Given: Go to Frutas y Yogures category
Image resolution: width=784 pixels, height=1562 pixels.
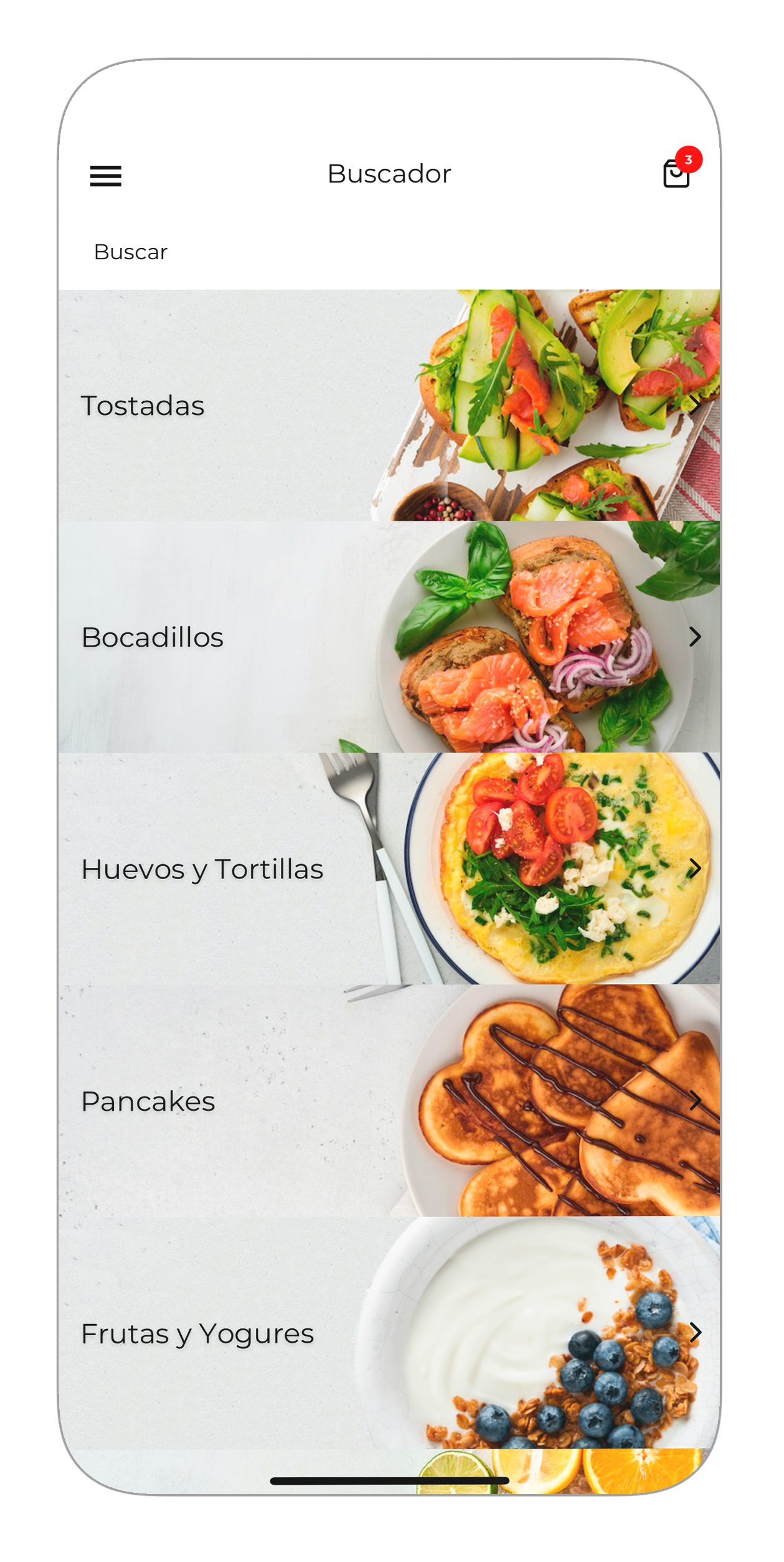Looking at the screenshot, I should (389, 1333).
